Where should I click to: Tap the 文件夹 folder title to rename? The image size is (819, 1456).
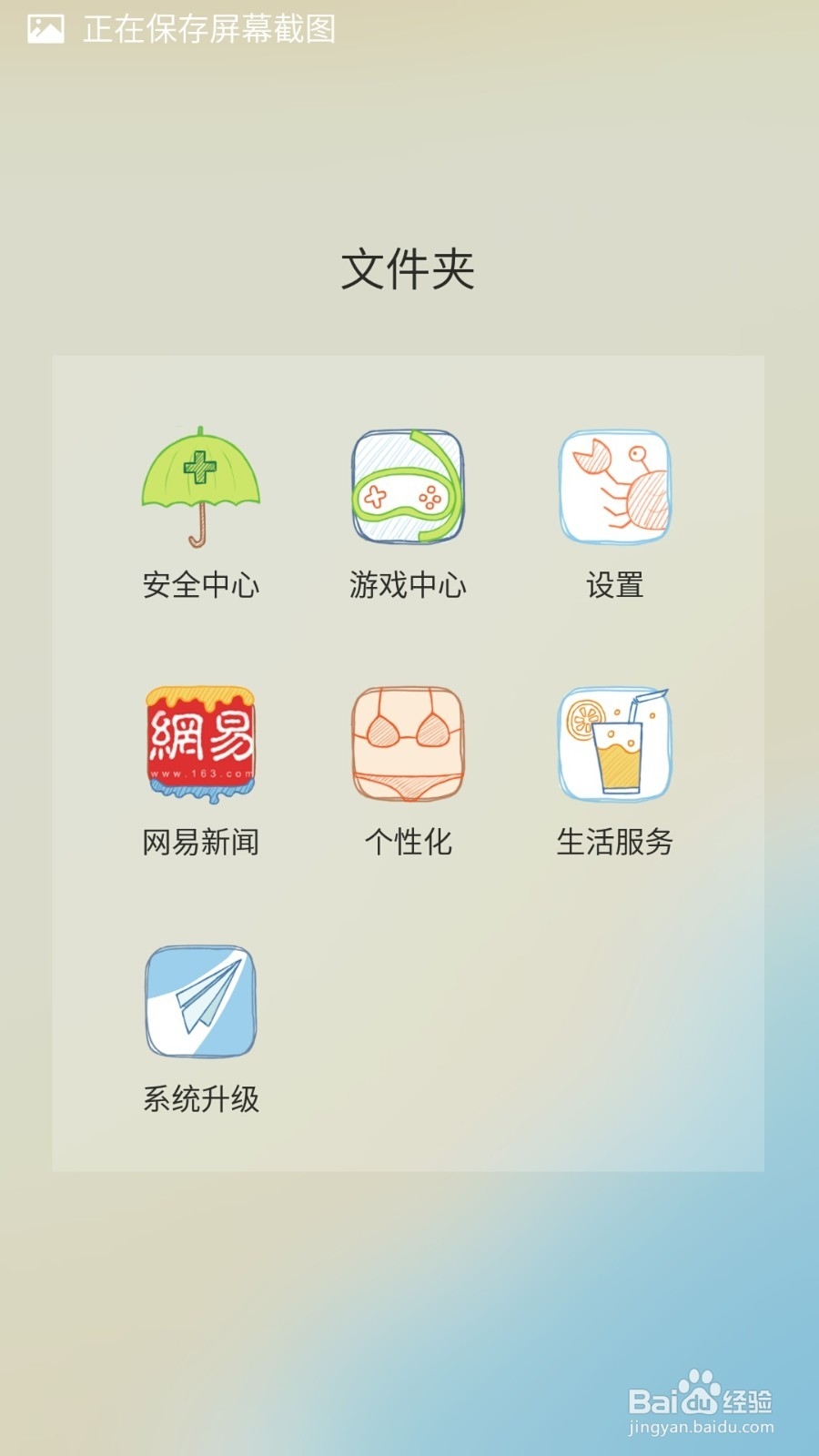click(409, 267)
